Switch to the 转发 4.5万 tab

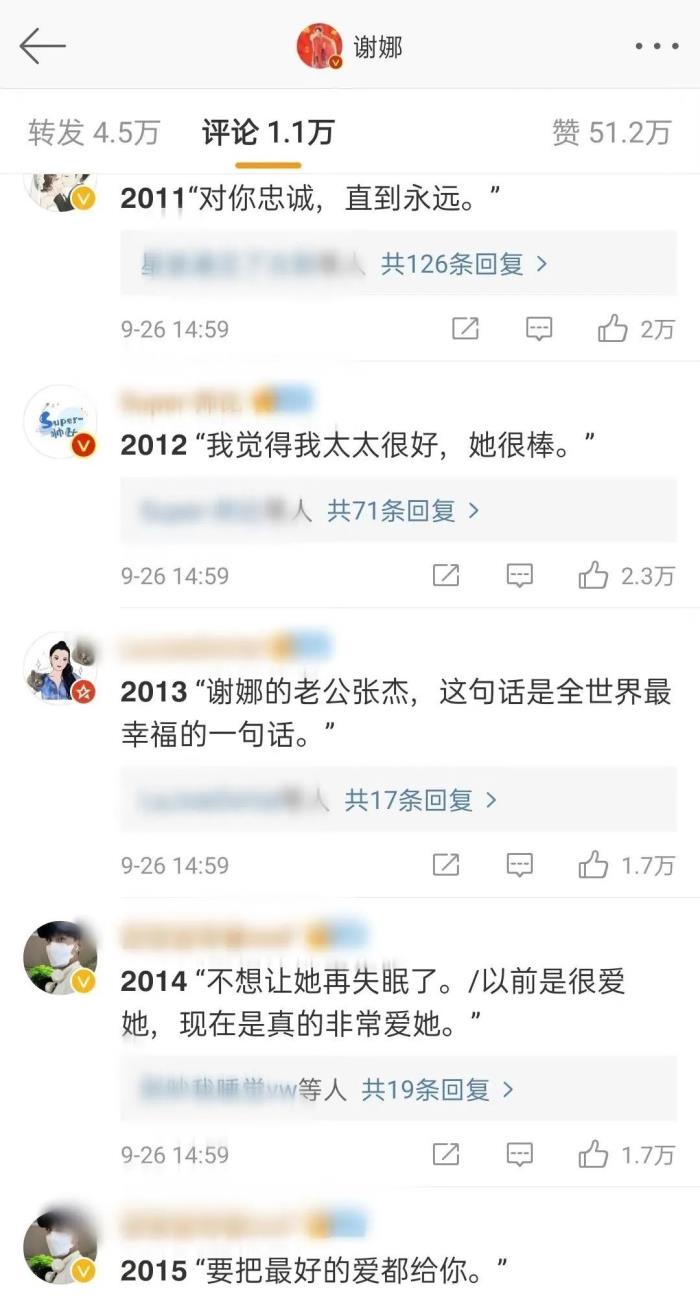(x=93, y=132)
